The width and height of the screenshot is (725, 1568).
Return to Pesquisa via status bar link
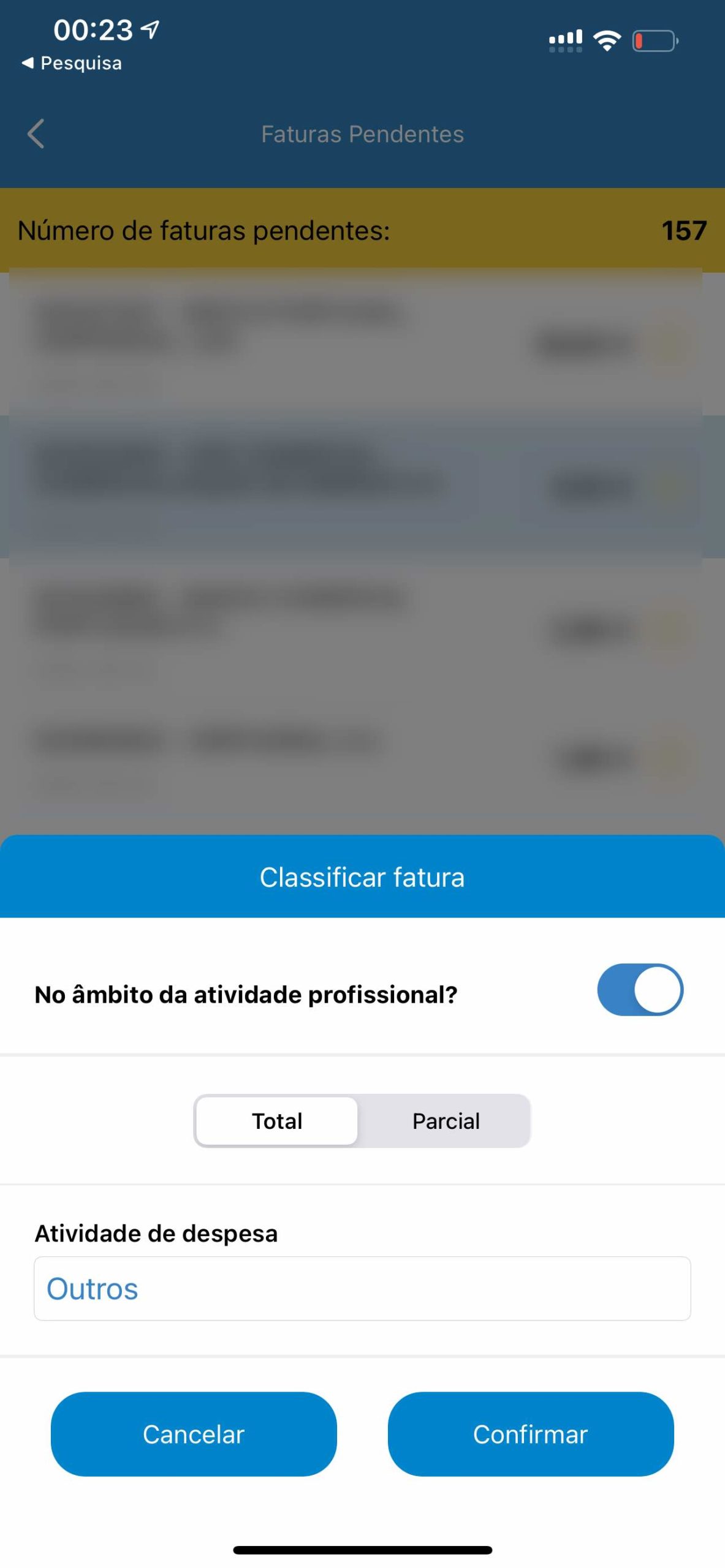[72, 63]
